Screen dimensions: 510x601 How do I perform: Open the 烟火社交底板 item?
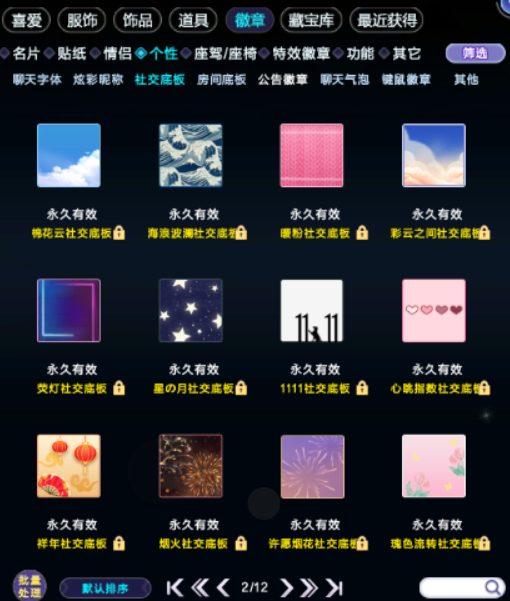[191, 466]
